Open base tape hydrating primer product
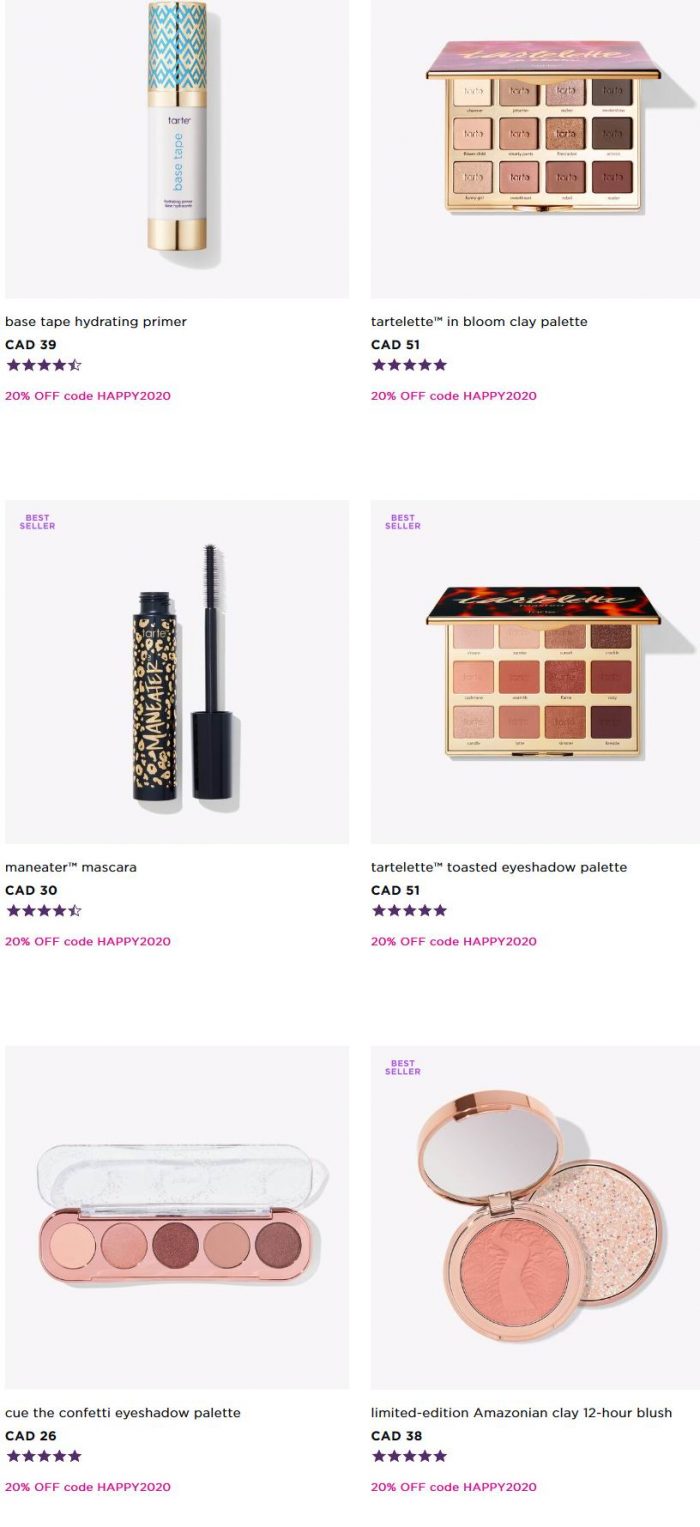Screen dimensions: 700x1527 click(96, 322)
